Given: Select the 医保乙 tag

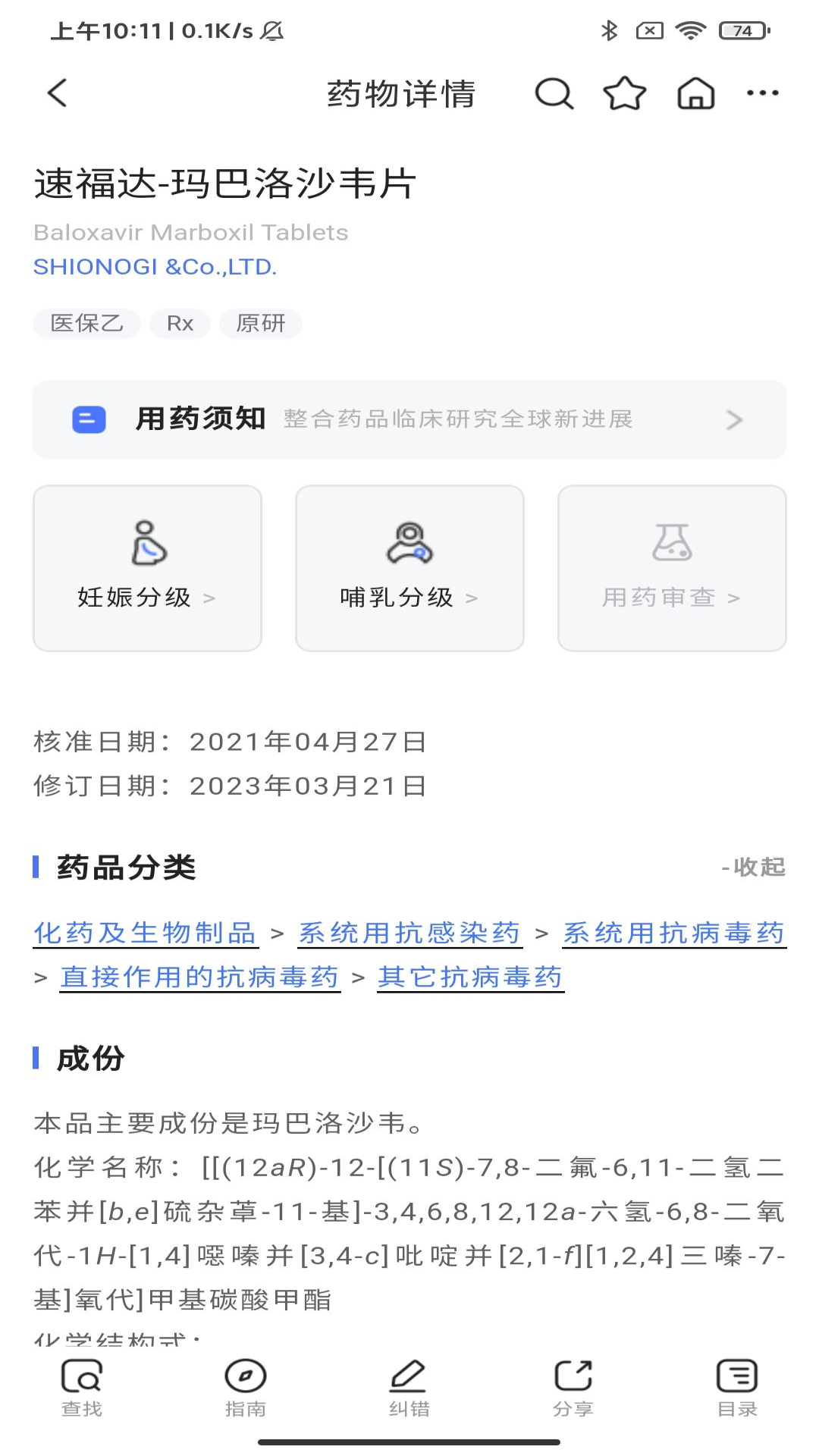Looking at the screenshot, I should tap(86, 324).
